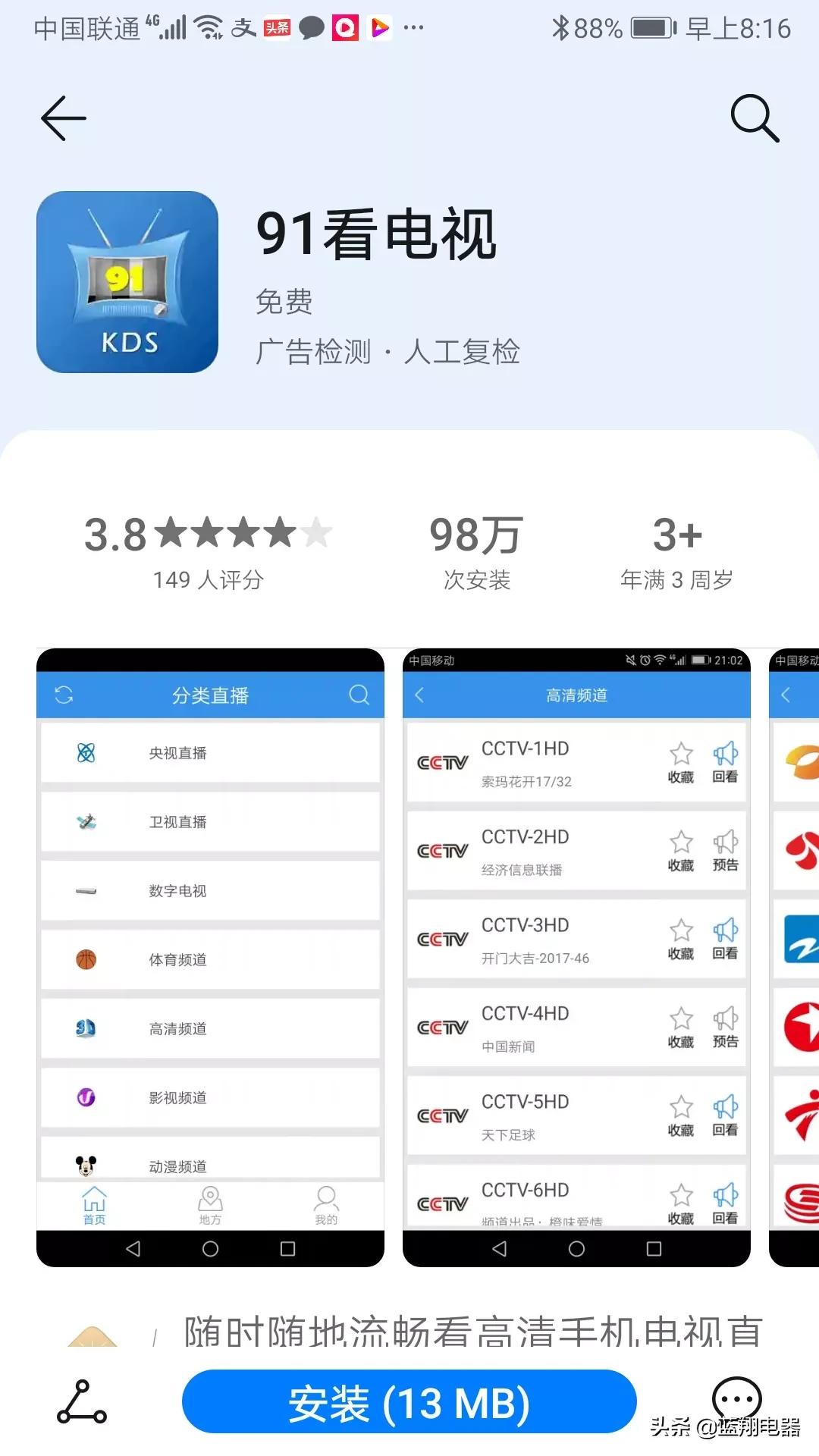Open the 分类直播 screenshot preview

[210, 957]
